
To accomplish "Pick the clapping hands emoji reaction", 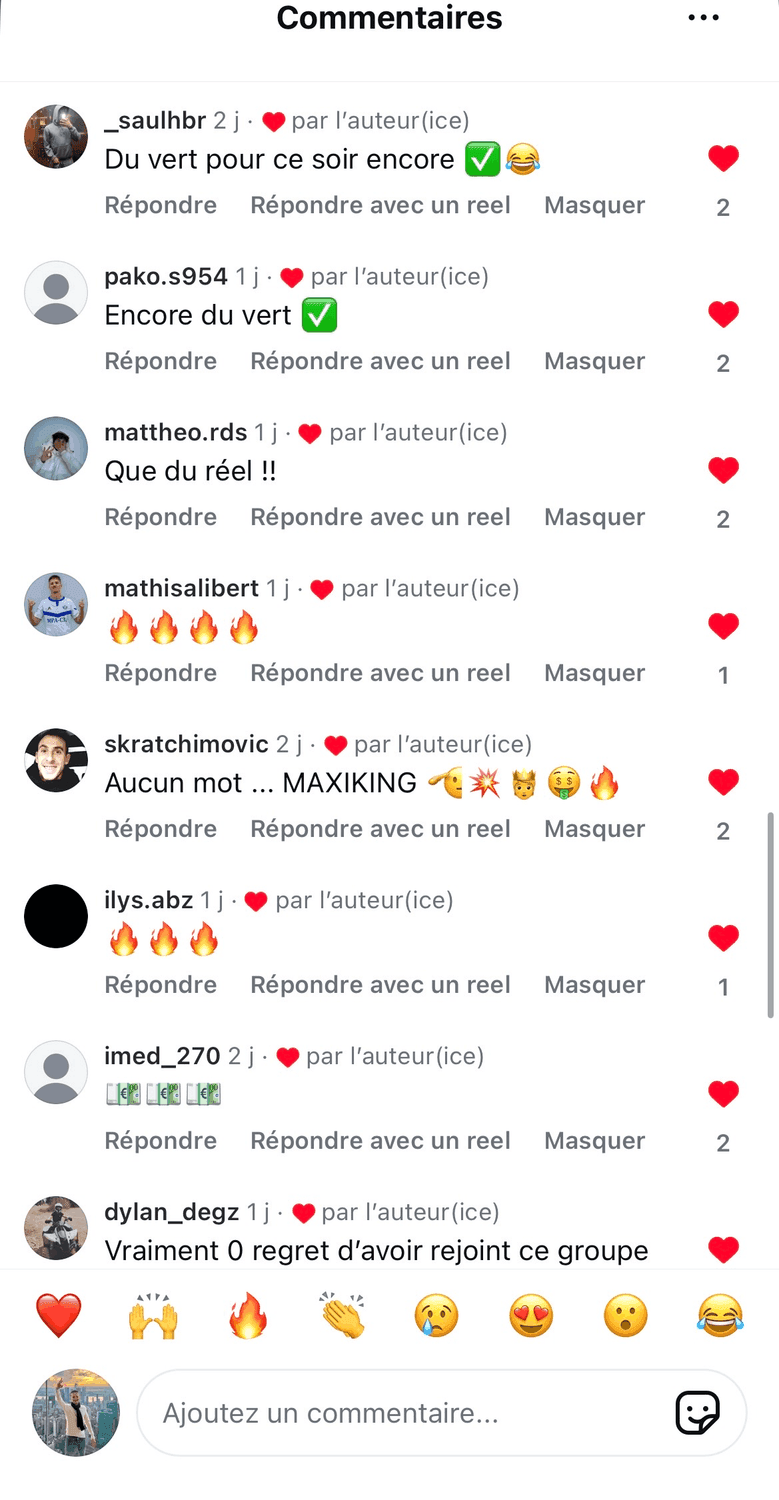I will (x=342, y=1315).
